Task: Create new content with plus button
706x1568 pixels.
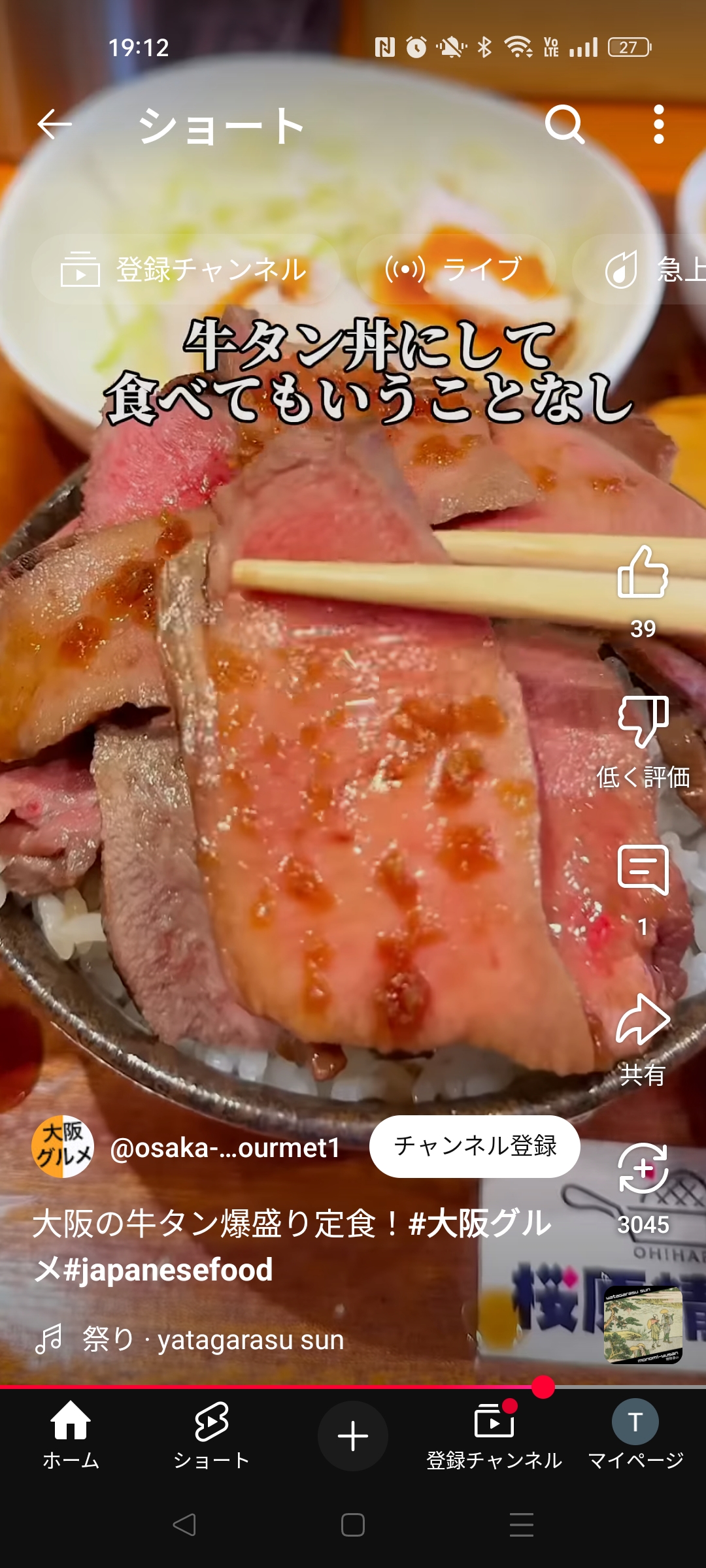Action: [353, 1436]
